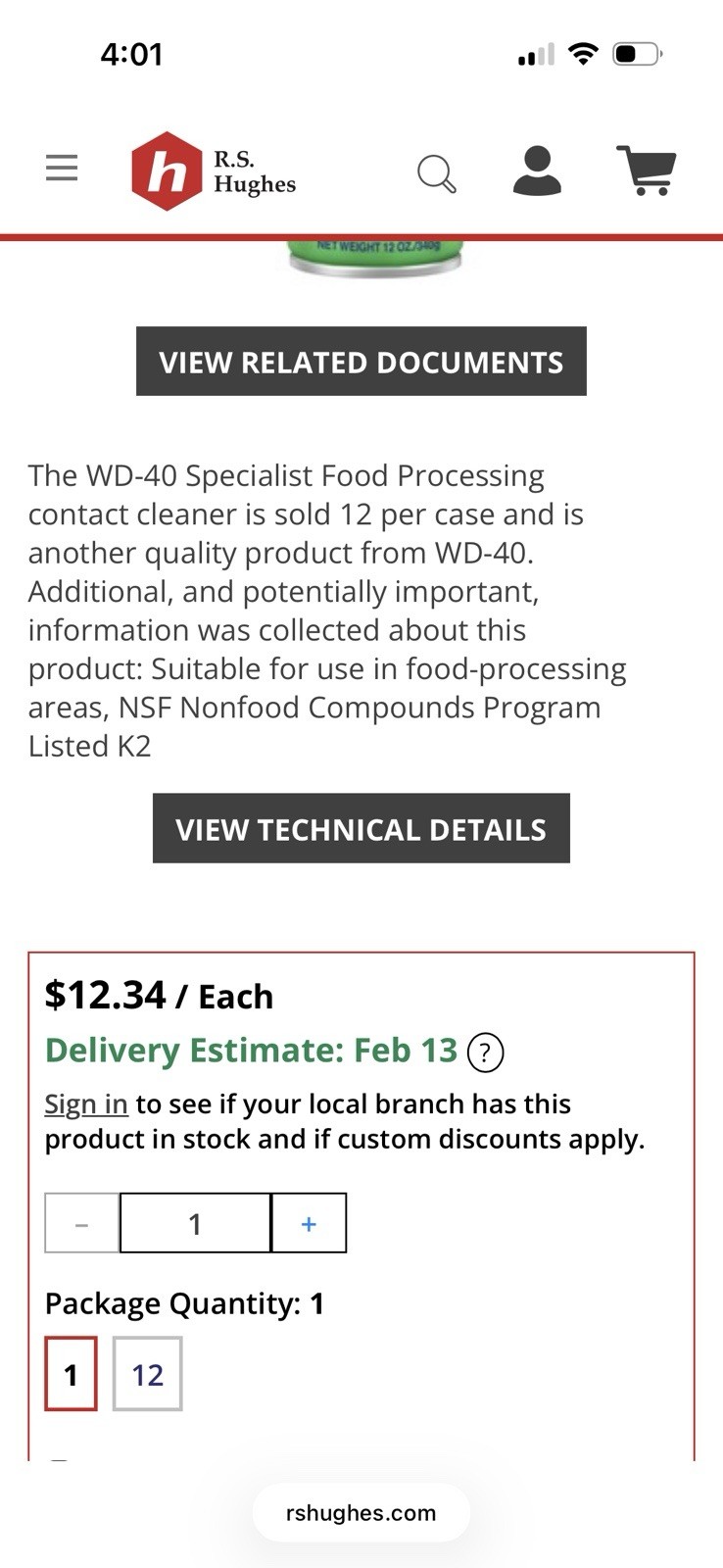Open the R.S. Hughes home logo
This screenshot has width=723, height=1568.
pos(214,171)
